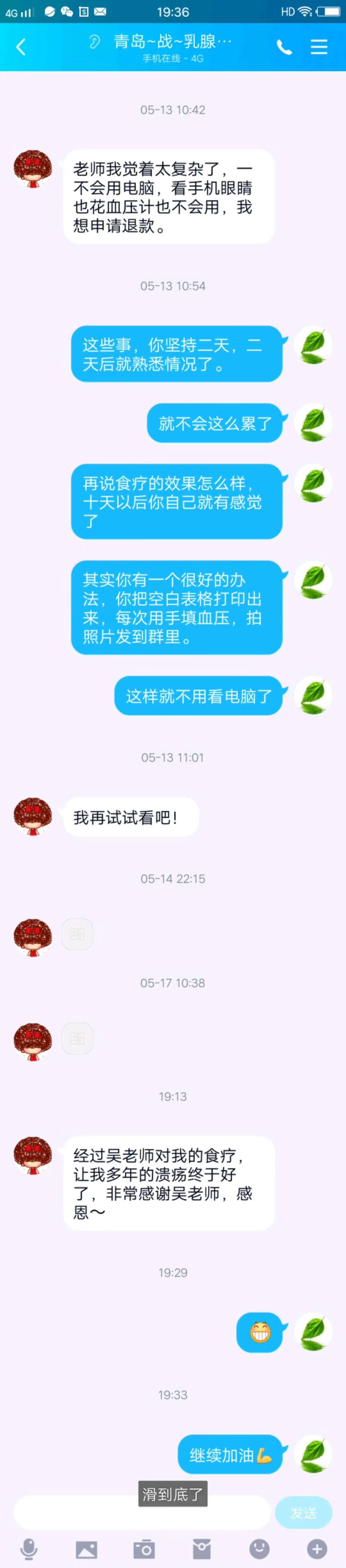Go back from the chat
346x1568 pixels.
click(x=21, y=47)
